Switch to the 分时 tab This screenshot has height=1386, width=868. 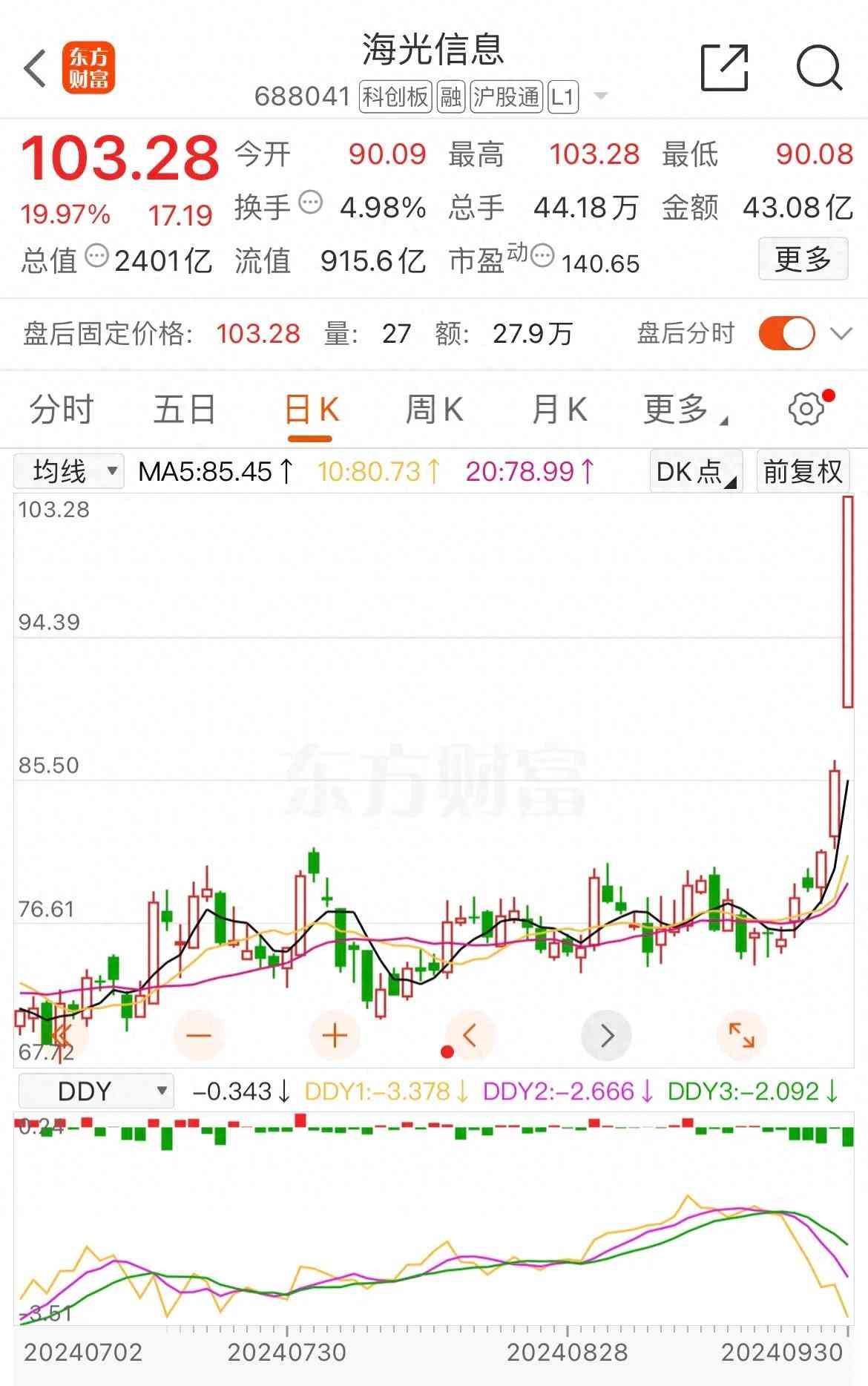[62, 410]
